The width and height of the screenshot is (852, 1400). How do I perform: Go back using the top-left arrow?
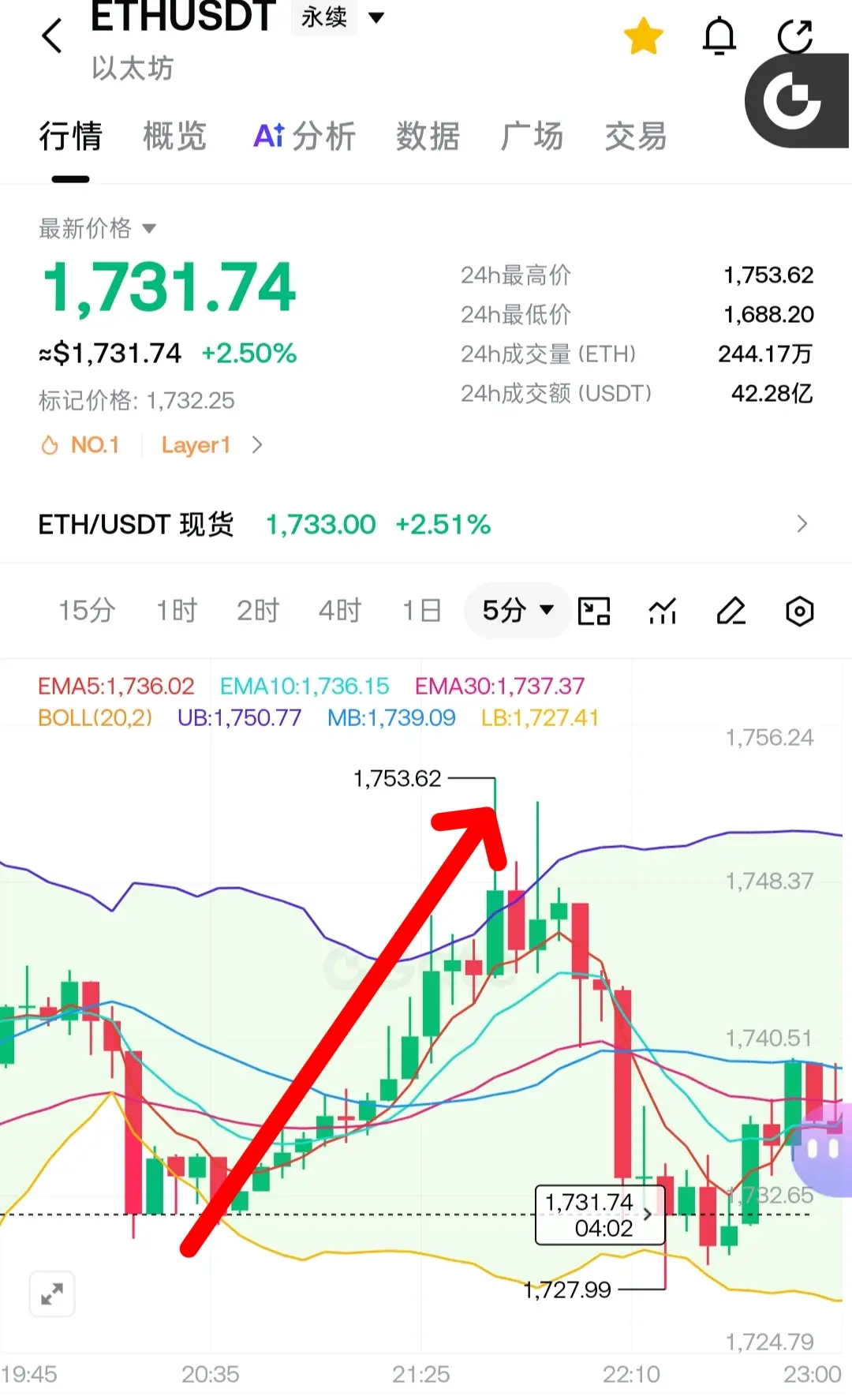(x=52, y=36)
